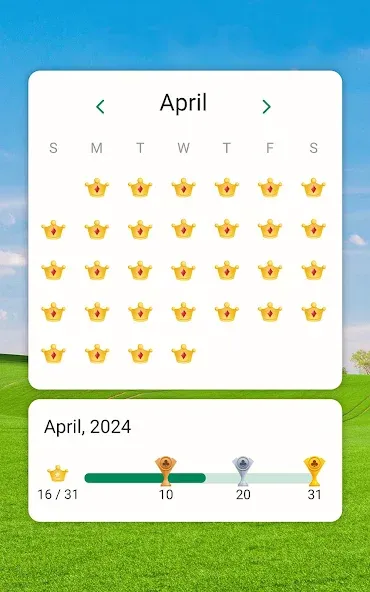Open the last Wednesday crown in the calendar

pos(183,354)
